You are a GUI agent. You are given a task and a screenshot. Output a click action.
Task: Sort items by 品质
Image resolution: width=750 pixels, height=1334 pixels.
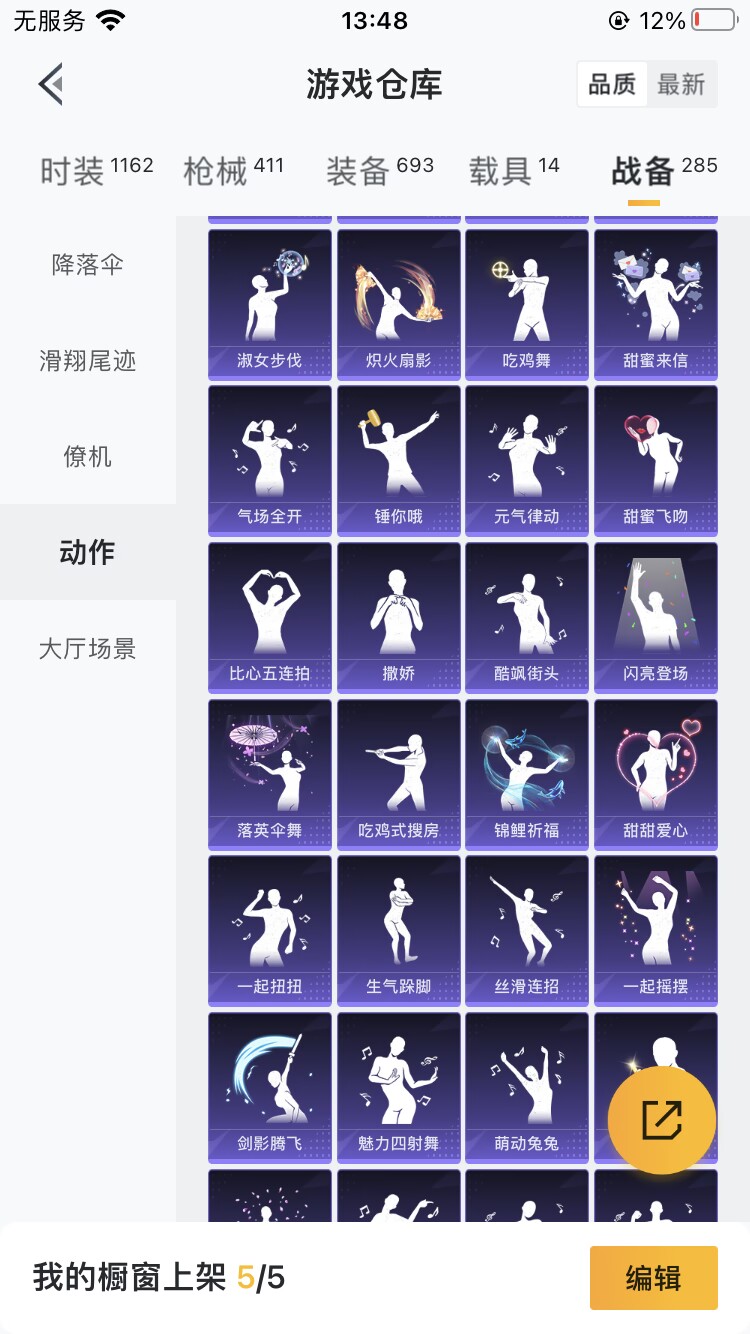[612, 85]
